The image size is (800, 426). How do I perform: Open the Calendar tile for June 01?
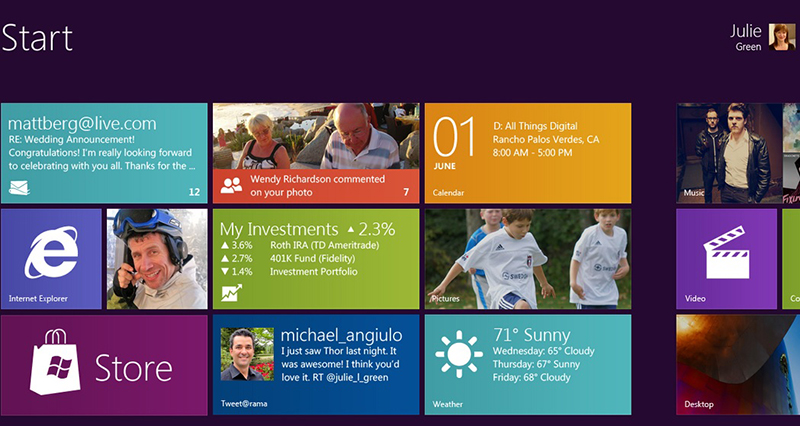[x=528, y=152]
